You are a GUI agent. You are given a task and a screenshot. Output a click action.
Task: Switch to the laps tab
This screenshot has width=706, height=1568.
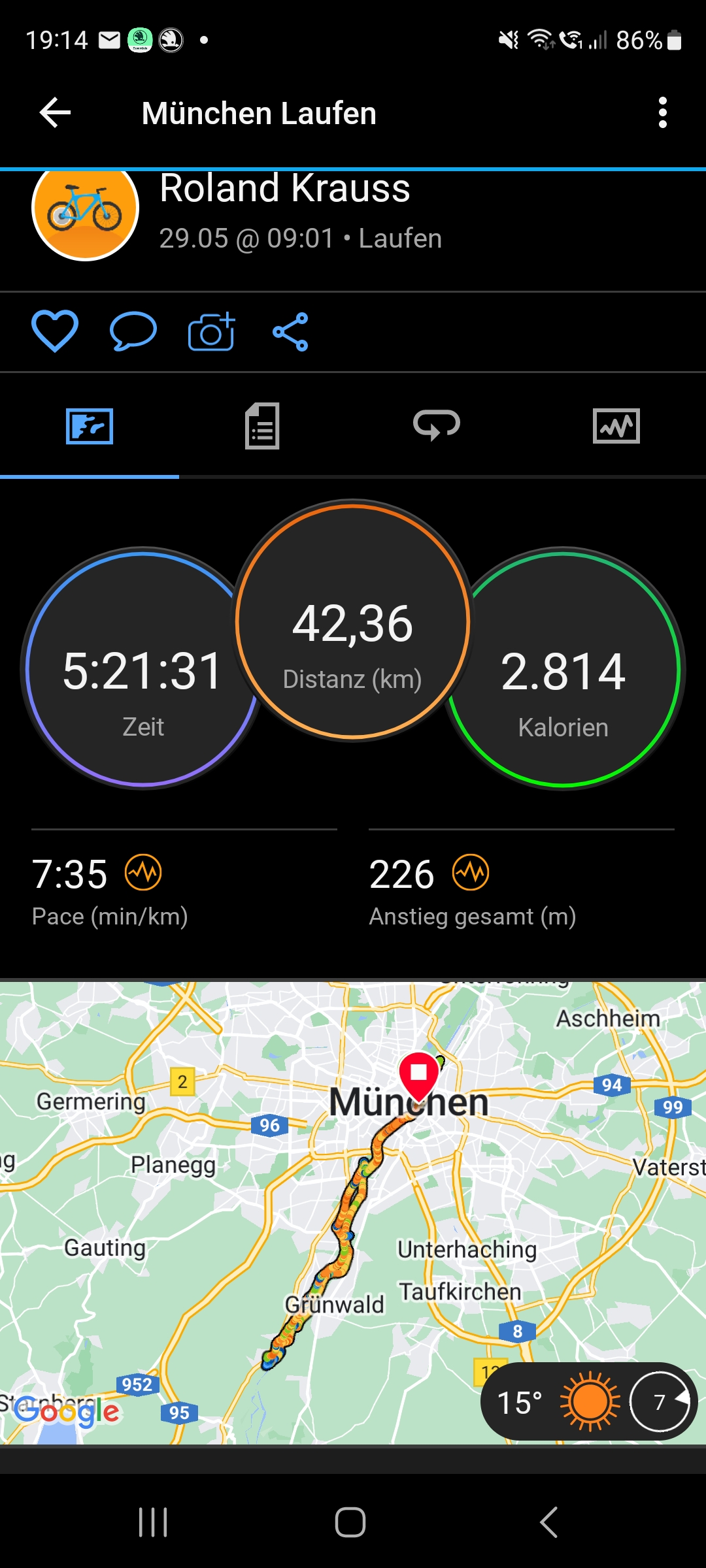437,426
